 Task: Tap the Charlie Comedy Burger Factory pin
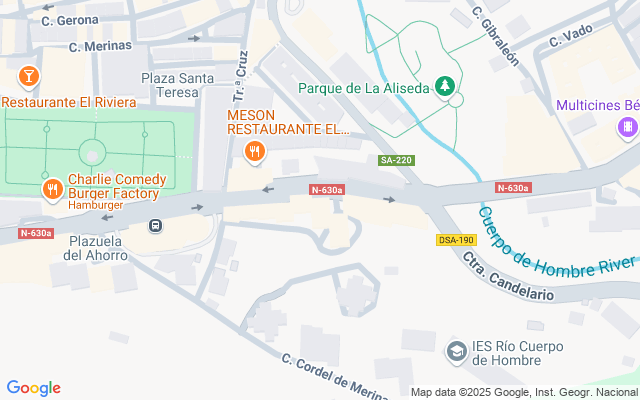[x=53, y=190]
